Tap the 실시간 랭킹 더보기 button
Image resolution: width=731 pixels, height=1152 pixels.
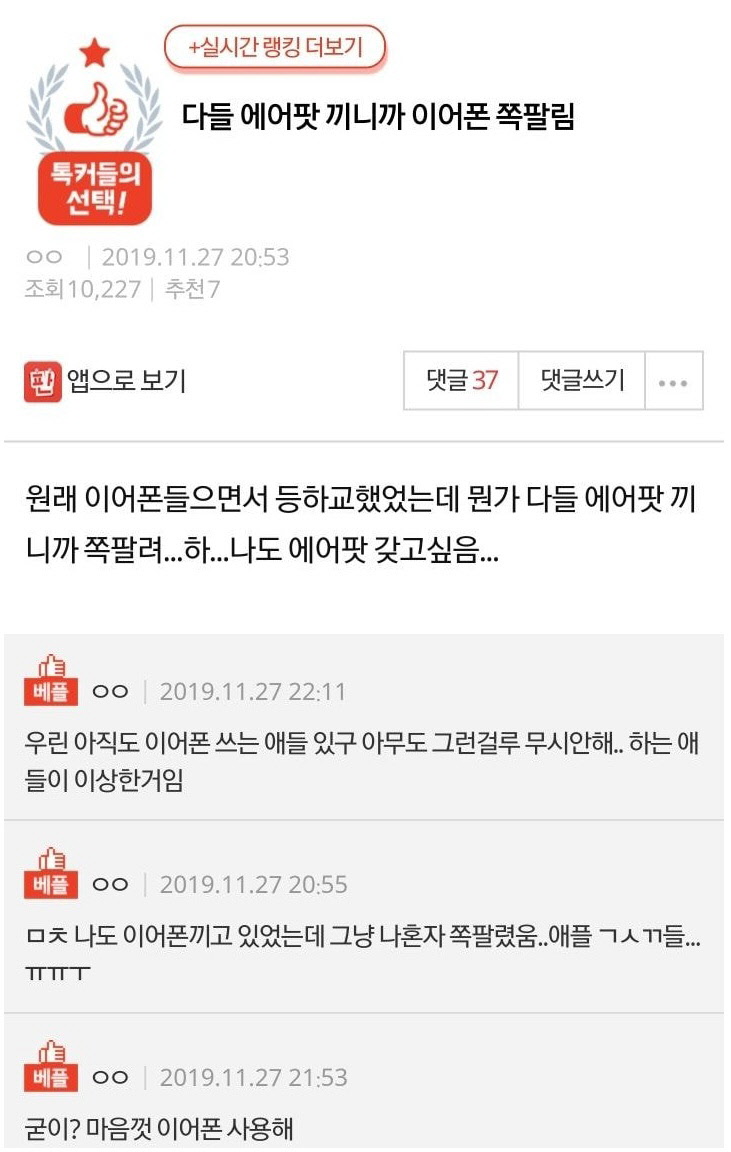tap(274, 47)
